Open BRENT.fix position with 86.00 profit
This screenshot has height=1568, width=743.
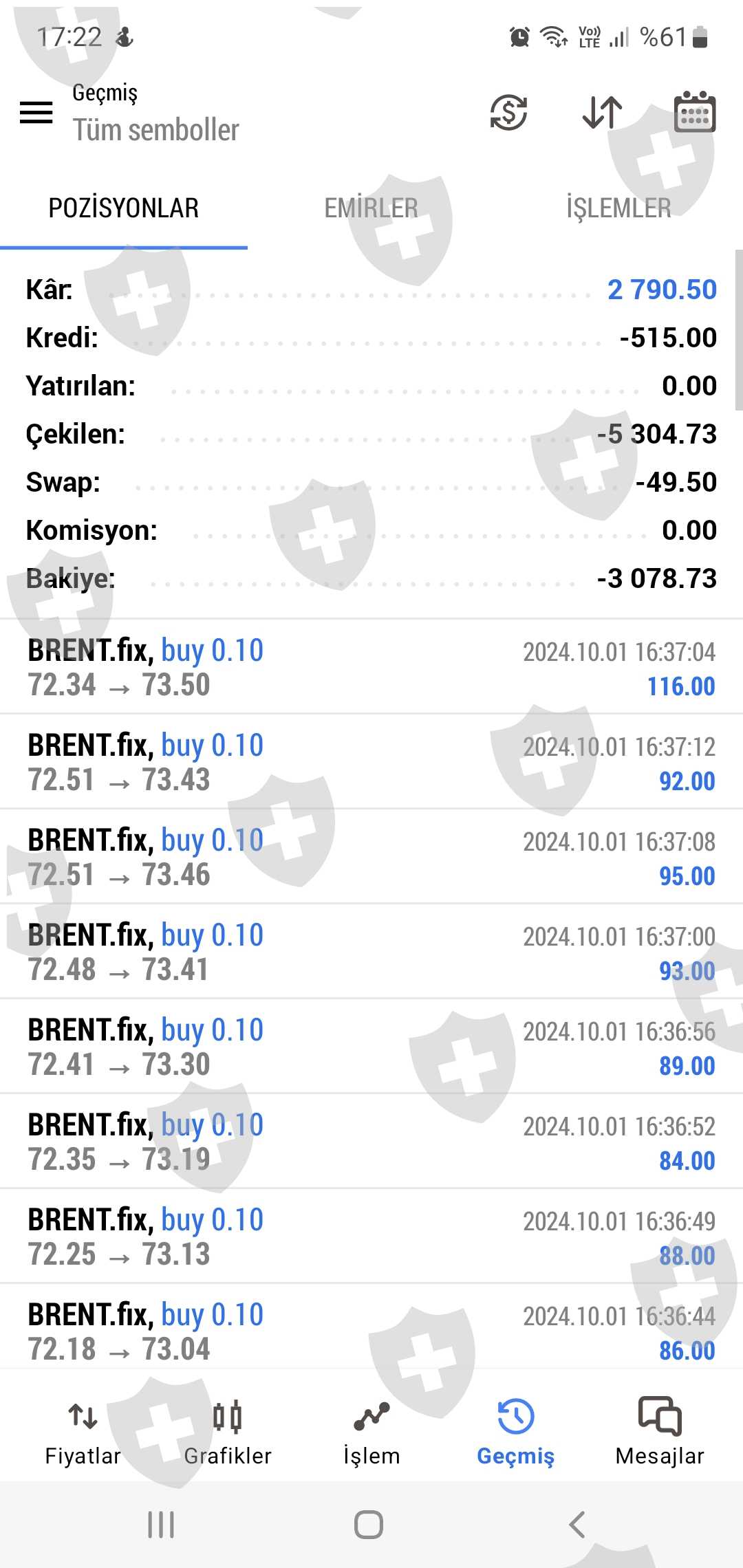[371, 1330]
